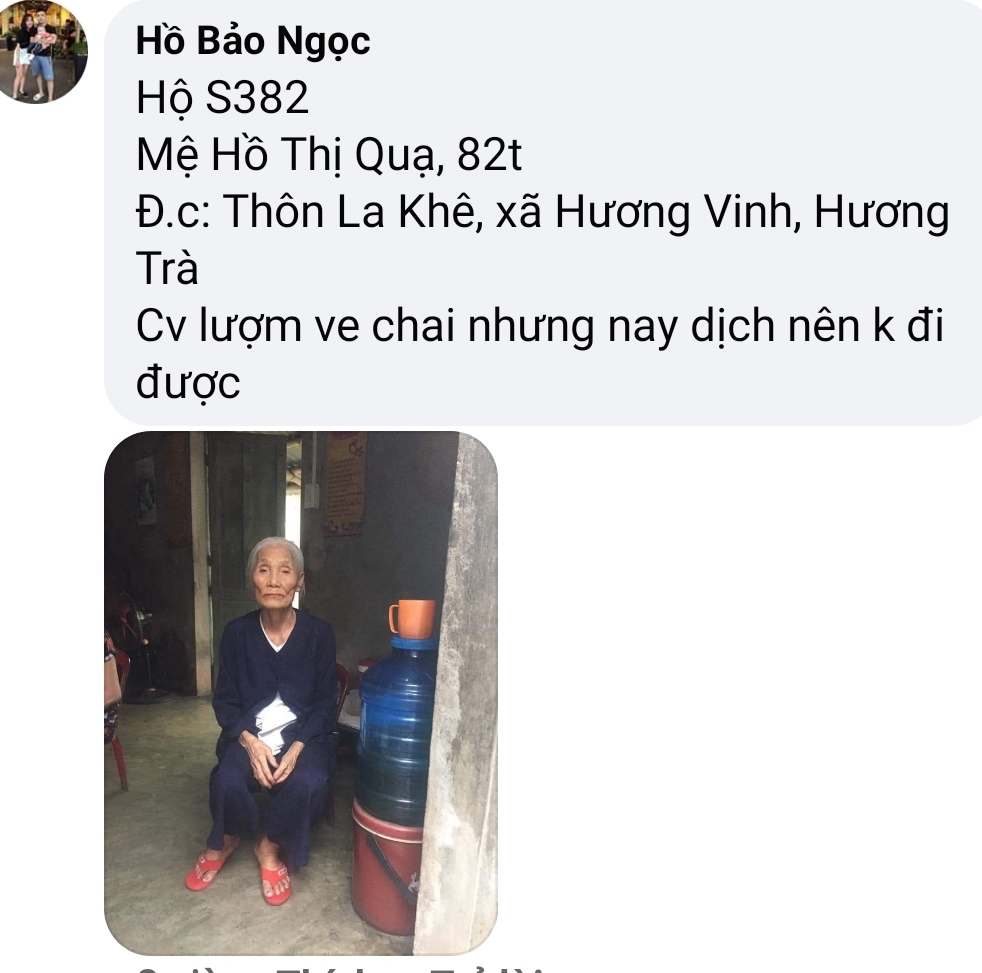This screenshot has width=982, height=973.
Task: Tap the commenter name Hồ Bảo Ngọc
Action: [252, 41]
